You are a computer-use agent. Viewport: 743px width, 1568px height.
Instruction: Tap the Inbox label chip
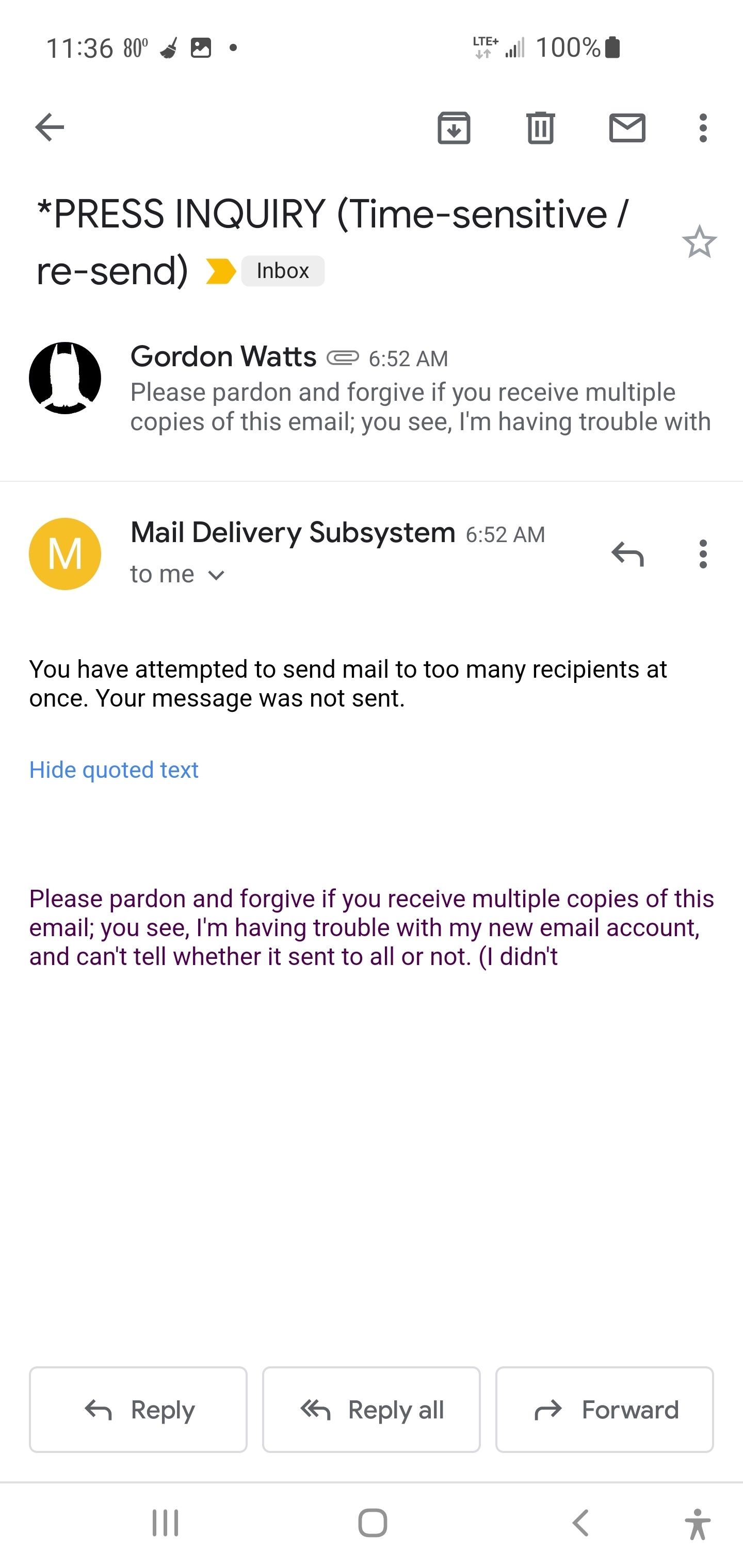283,271
